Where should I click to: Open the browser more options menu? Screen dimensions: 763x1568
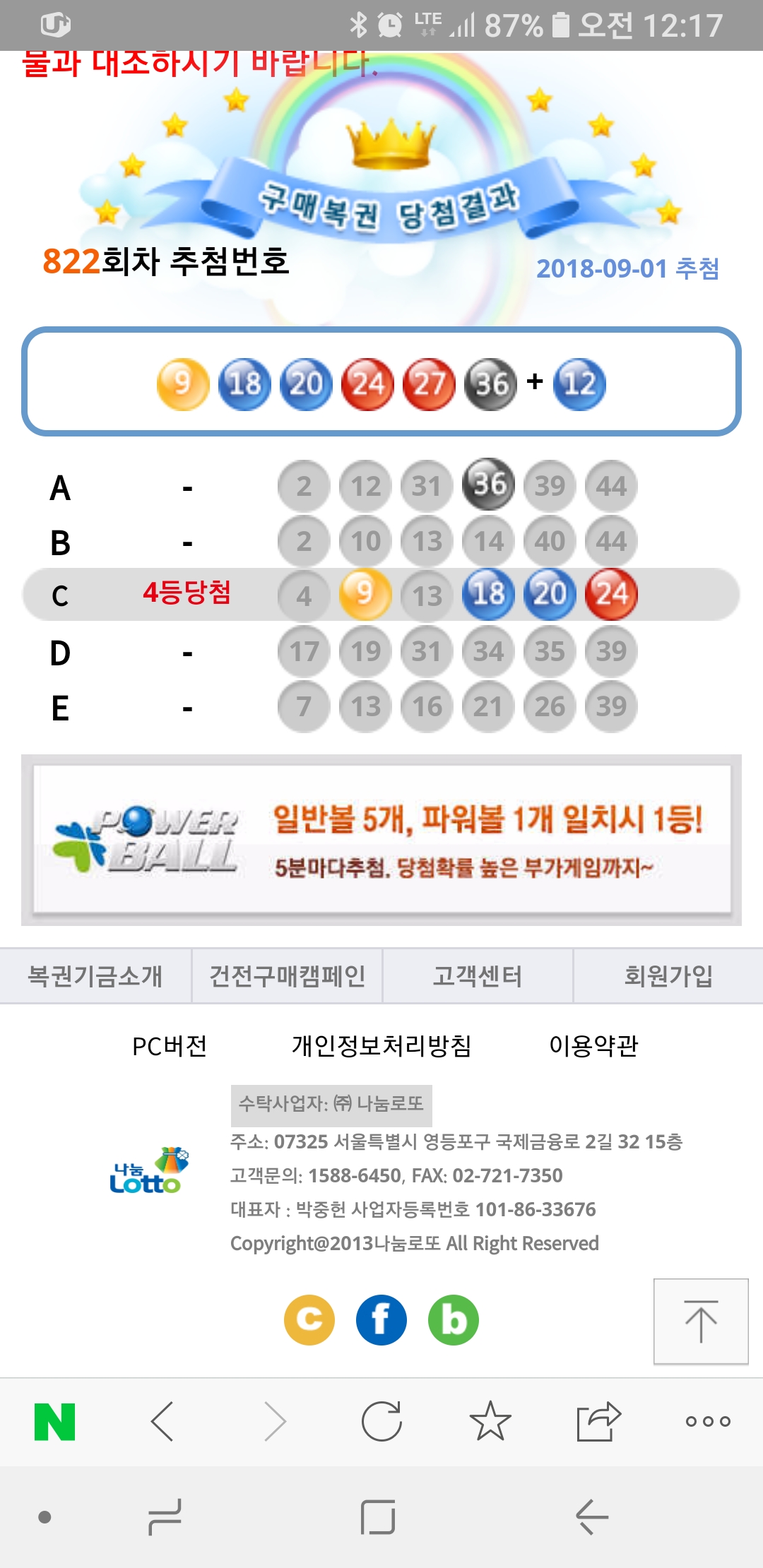pyautogui.click(x=708, y=1421)
